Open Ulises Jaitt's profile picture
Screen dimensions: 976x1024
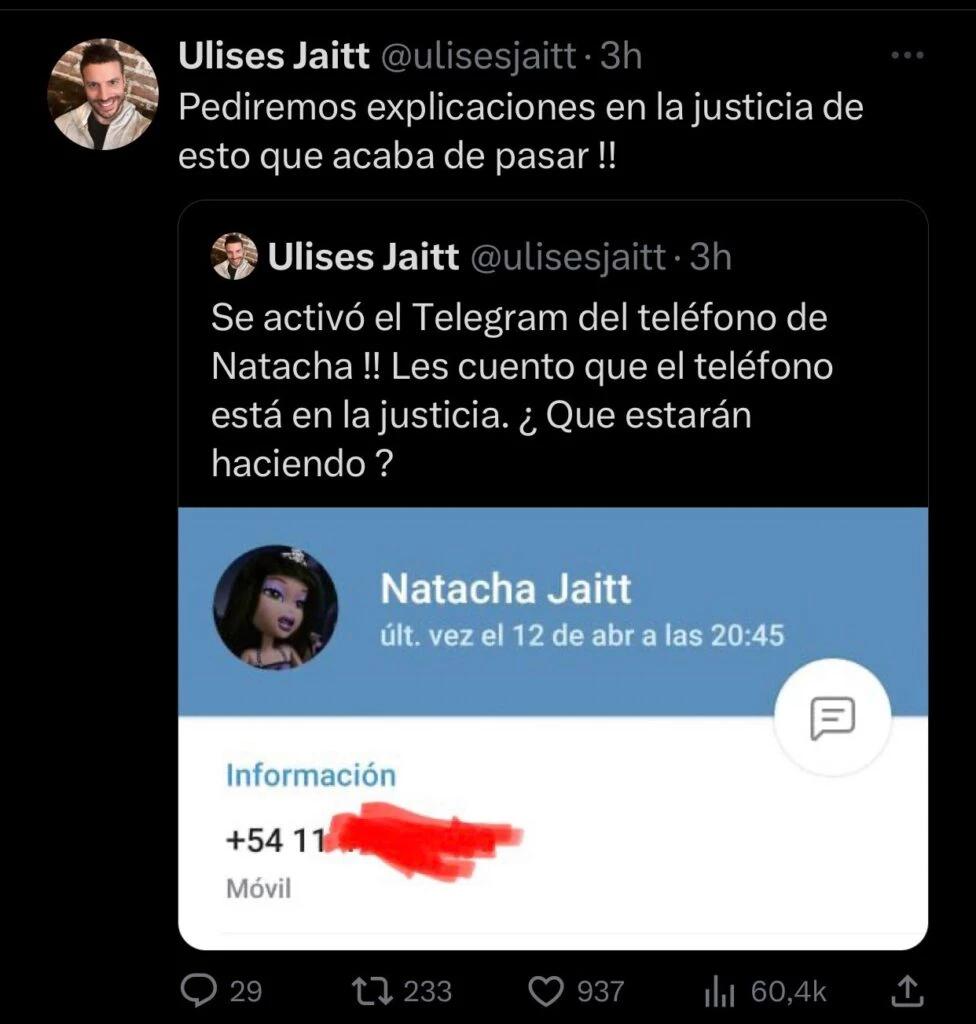pos(103,95)
